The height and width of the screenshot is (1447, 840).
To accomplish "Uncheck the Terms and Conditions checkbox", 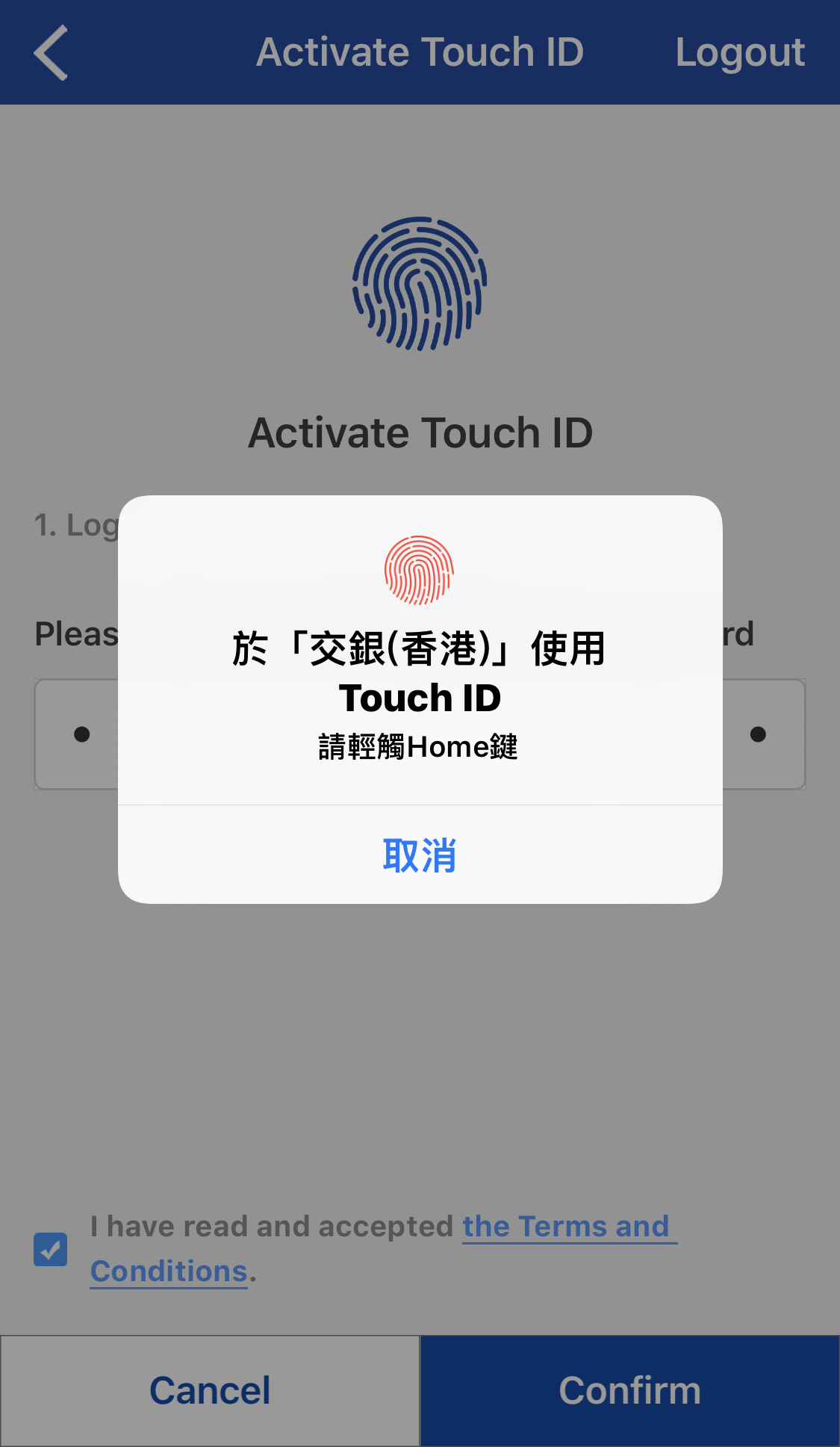I will [51, 1249].
